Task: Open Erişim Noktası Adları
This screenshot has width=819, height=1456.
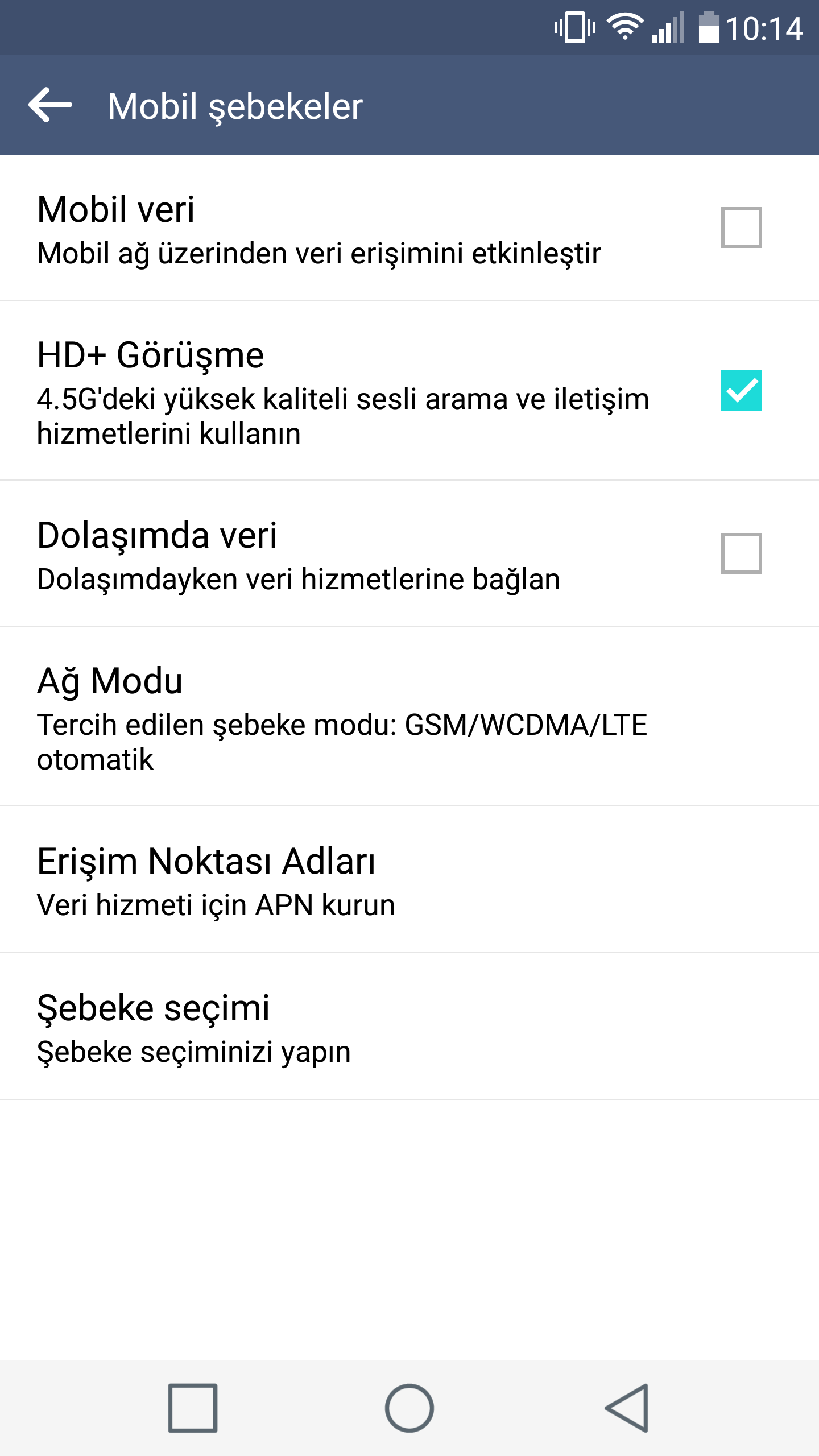Action: click(341, 880)
